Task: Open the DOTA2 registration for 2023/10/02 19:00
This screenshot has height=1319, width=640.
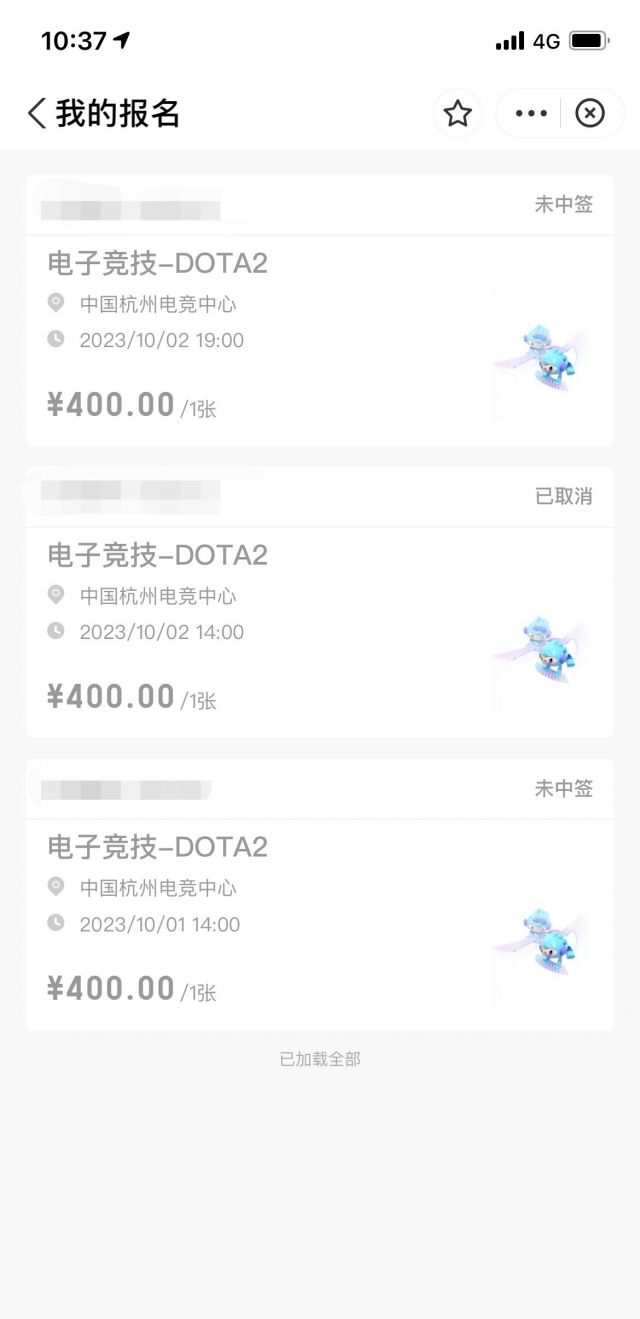Action: 320,310
